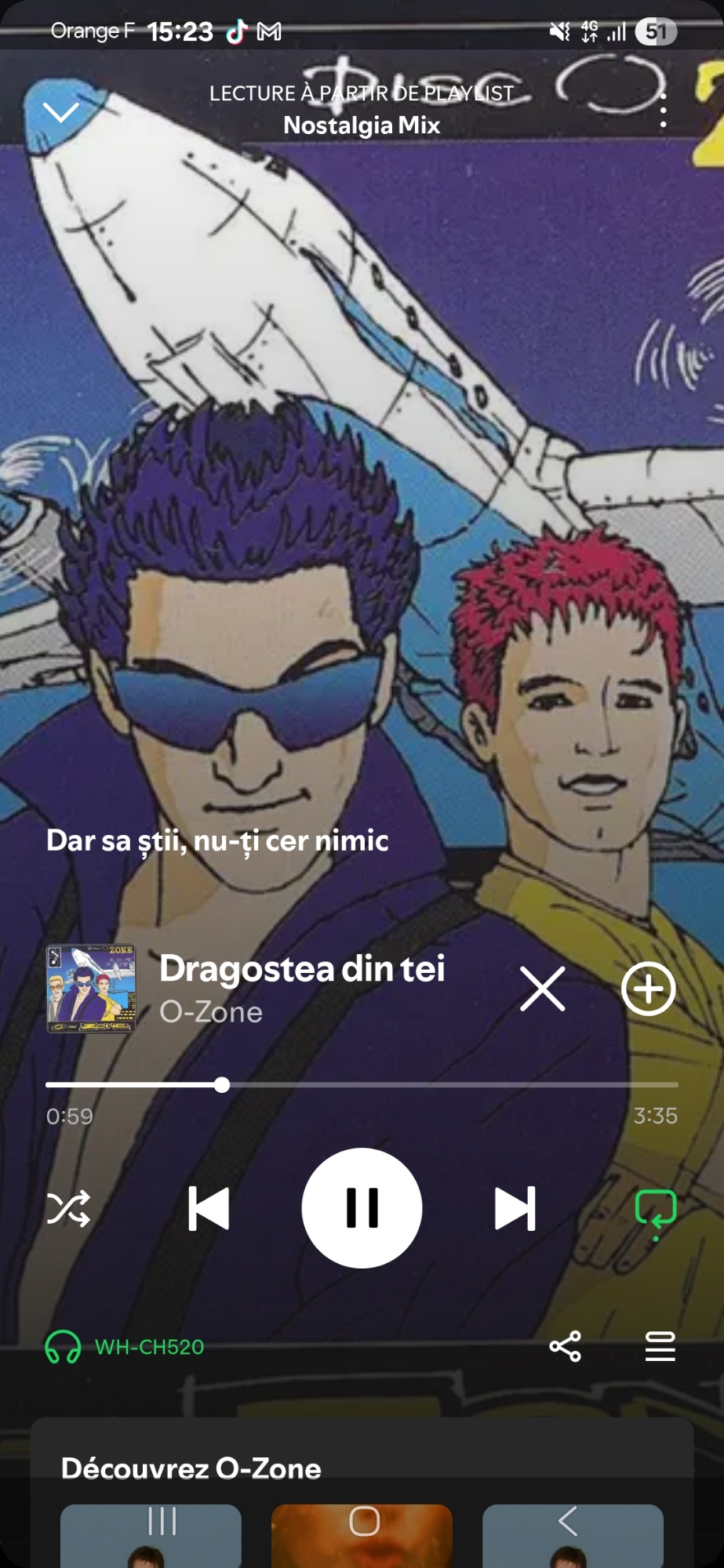Toggle repeat mode

tap(655, 1209)
